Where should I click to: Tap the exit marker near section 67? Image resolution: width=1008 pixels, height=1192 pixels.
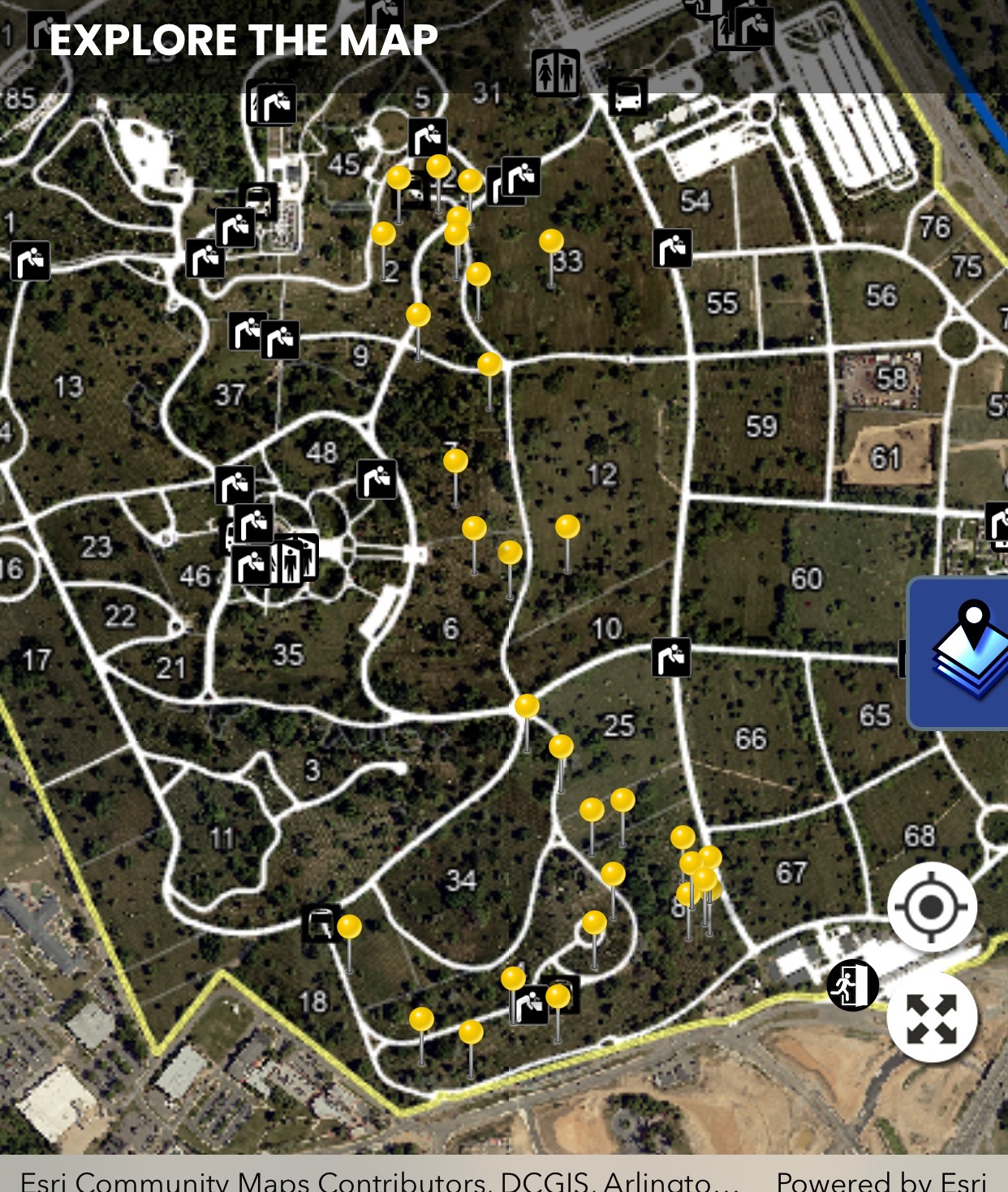pyautogui.click(x=851, y=985)
